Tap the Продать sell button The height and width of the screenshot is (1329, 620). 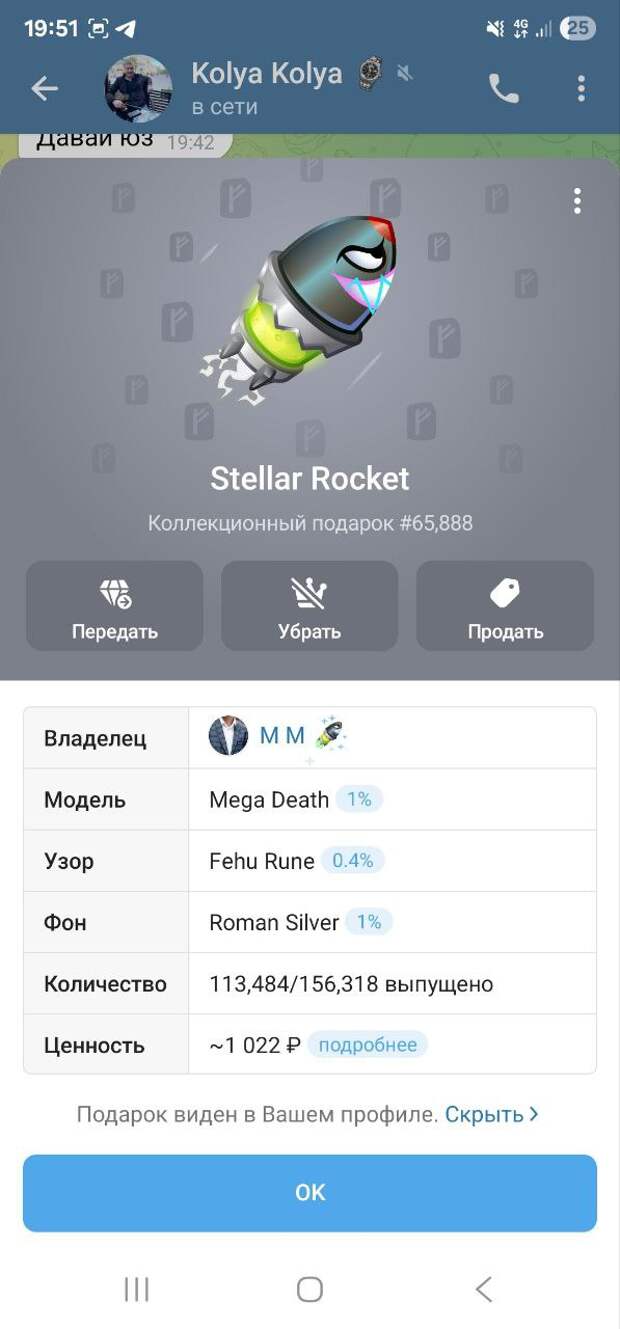tap(505, 607)
